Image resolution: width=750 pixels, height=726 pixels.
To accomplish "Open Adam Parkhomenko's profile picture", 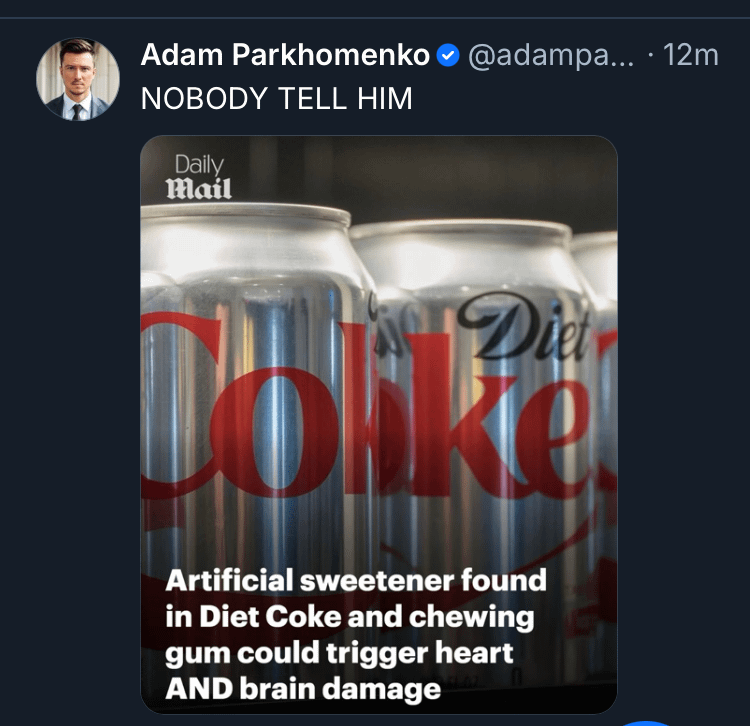I will 78,79.
